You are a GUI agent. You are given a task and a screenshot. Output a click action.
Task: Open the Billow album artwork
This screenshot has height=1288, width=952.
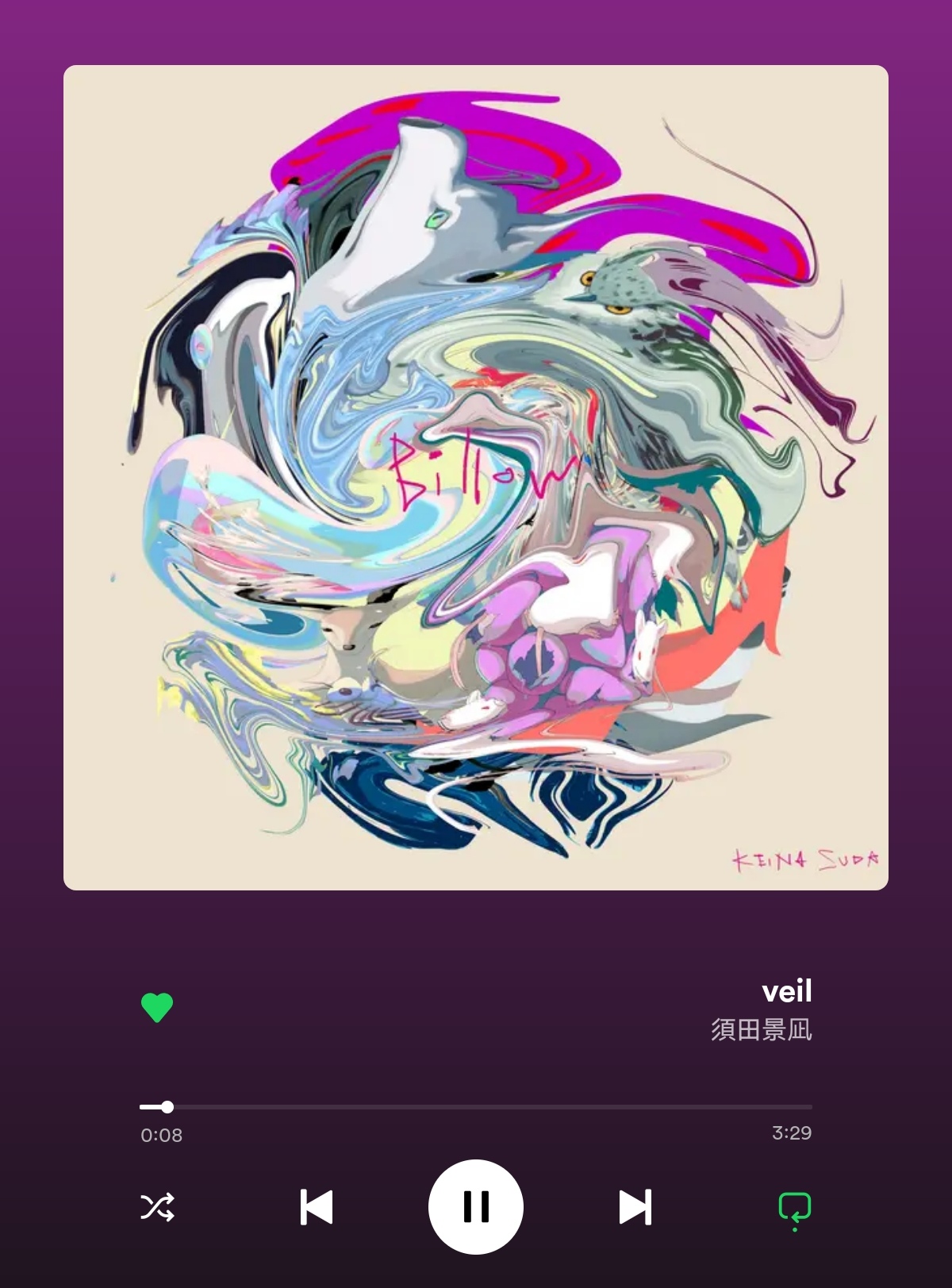[476, 478]
